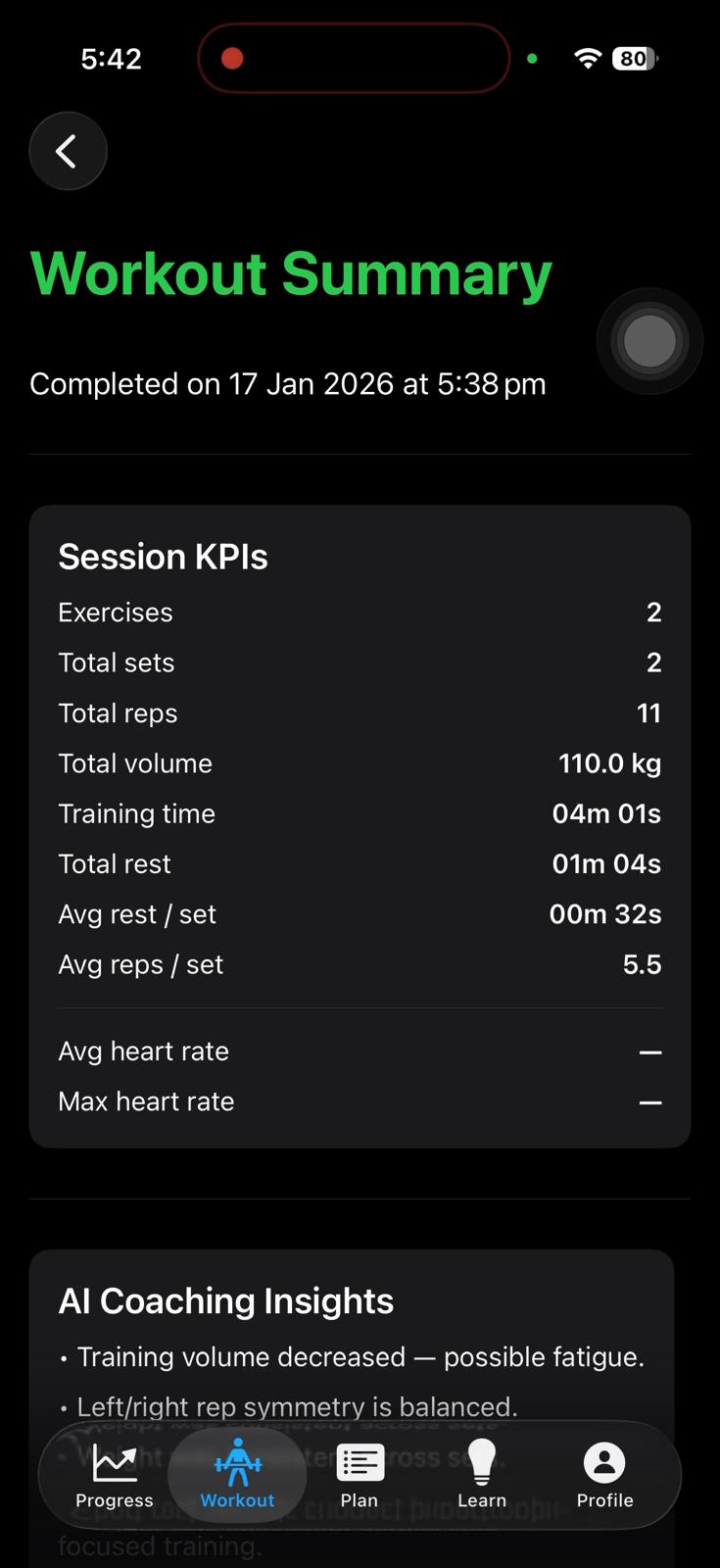Screen dimensions: 720x1568
Task: Switch to the Progress tab
Action: [114, 1475]
